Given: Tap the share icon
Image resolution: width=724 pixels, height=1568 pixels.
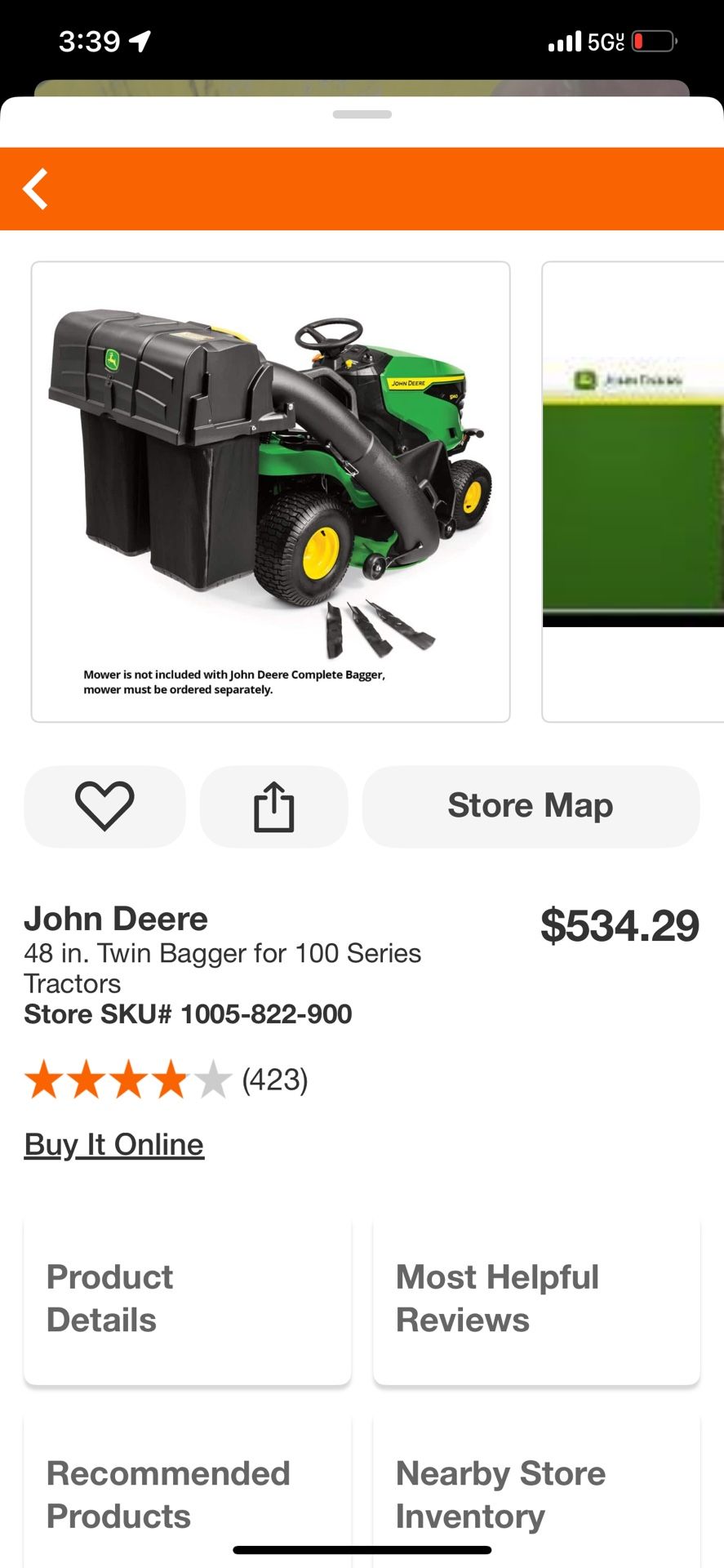Looking at the screenshot, I should point(273,806).
